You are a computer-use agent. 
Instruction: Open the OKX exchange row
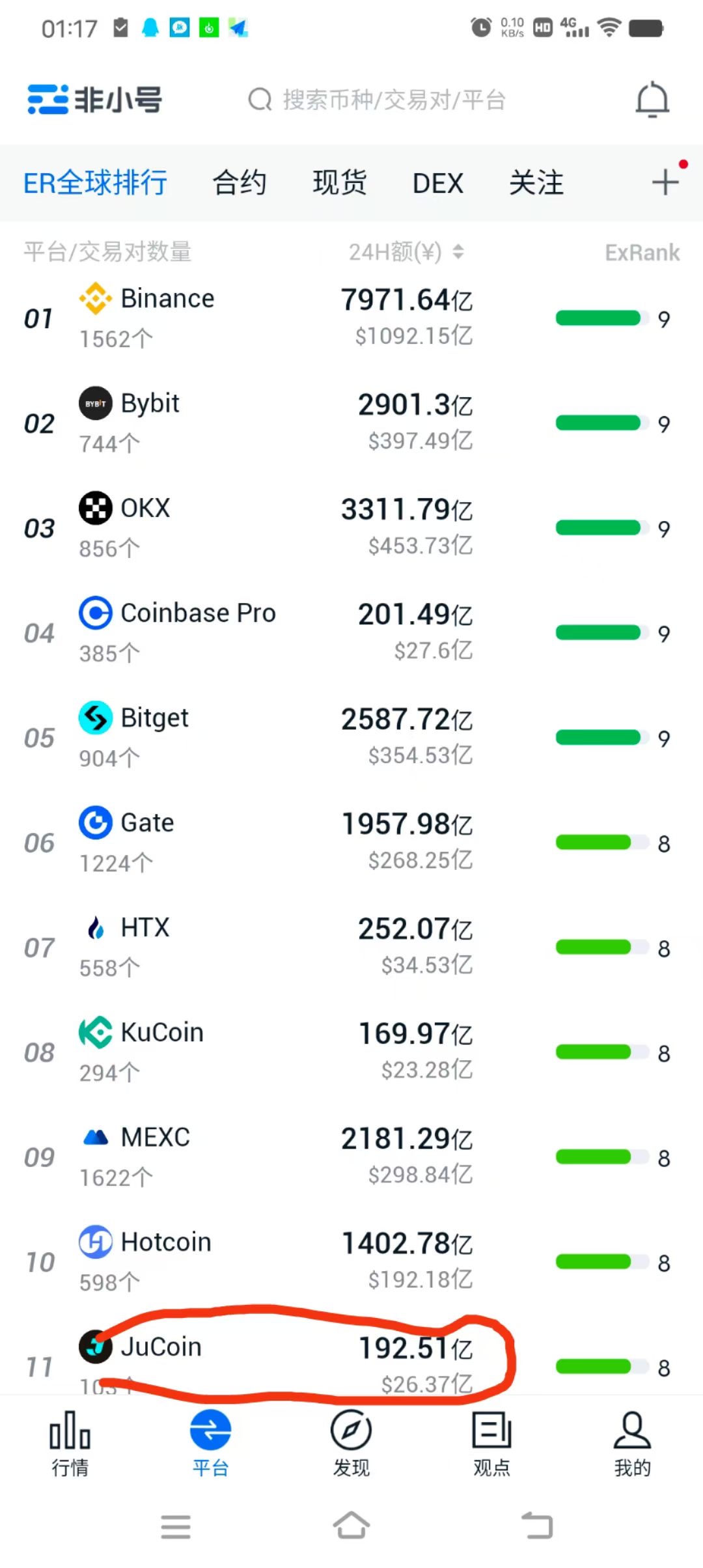(x=351, y=528)
